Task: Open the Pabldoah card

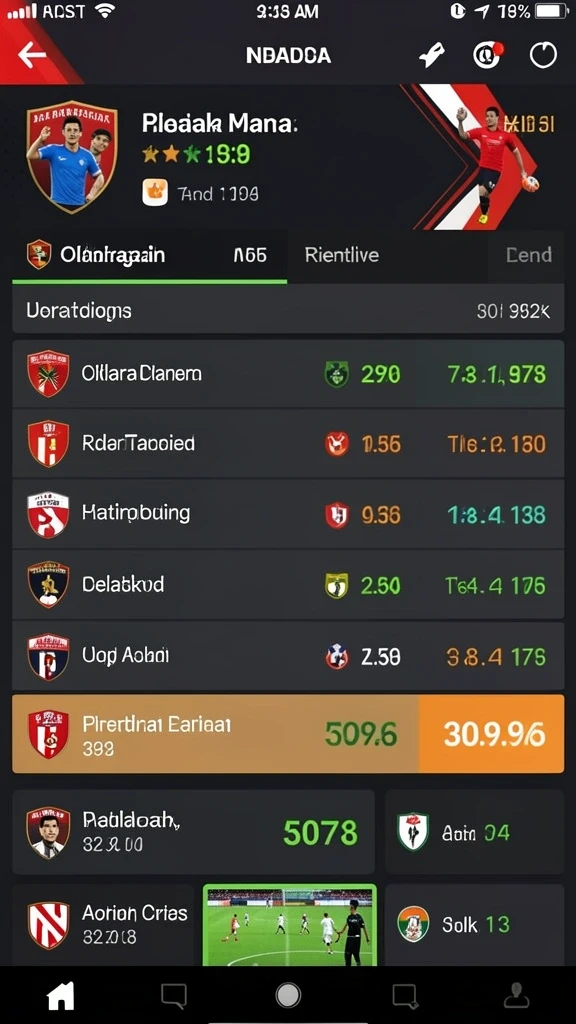Action: [x=193, y=832]
